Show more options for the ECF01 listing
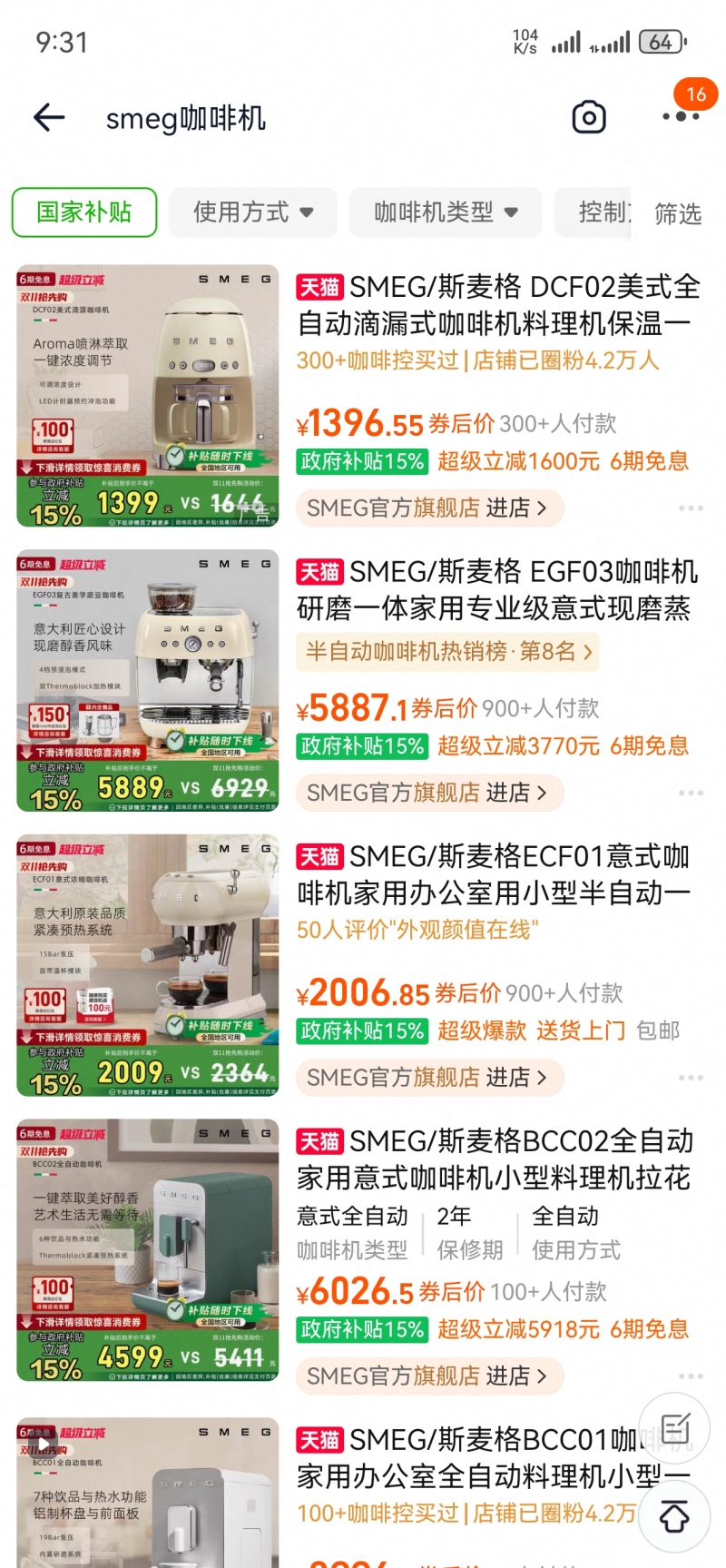The width and height of the screenshot is (726, 1568). click(691, 1078)
